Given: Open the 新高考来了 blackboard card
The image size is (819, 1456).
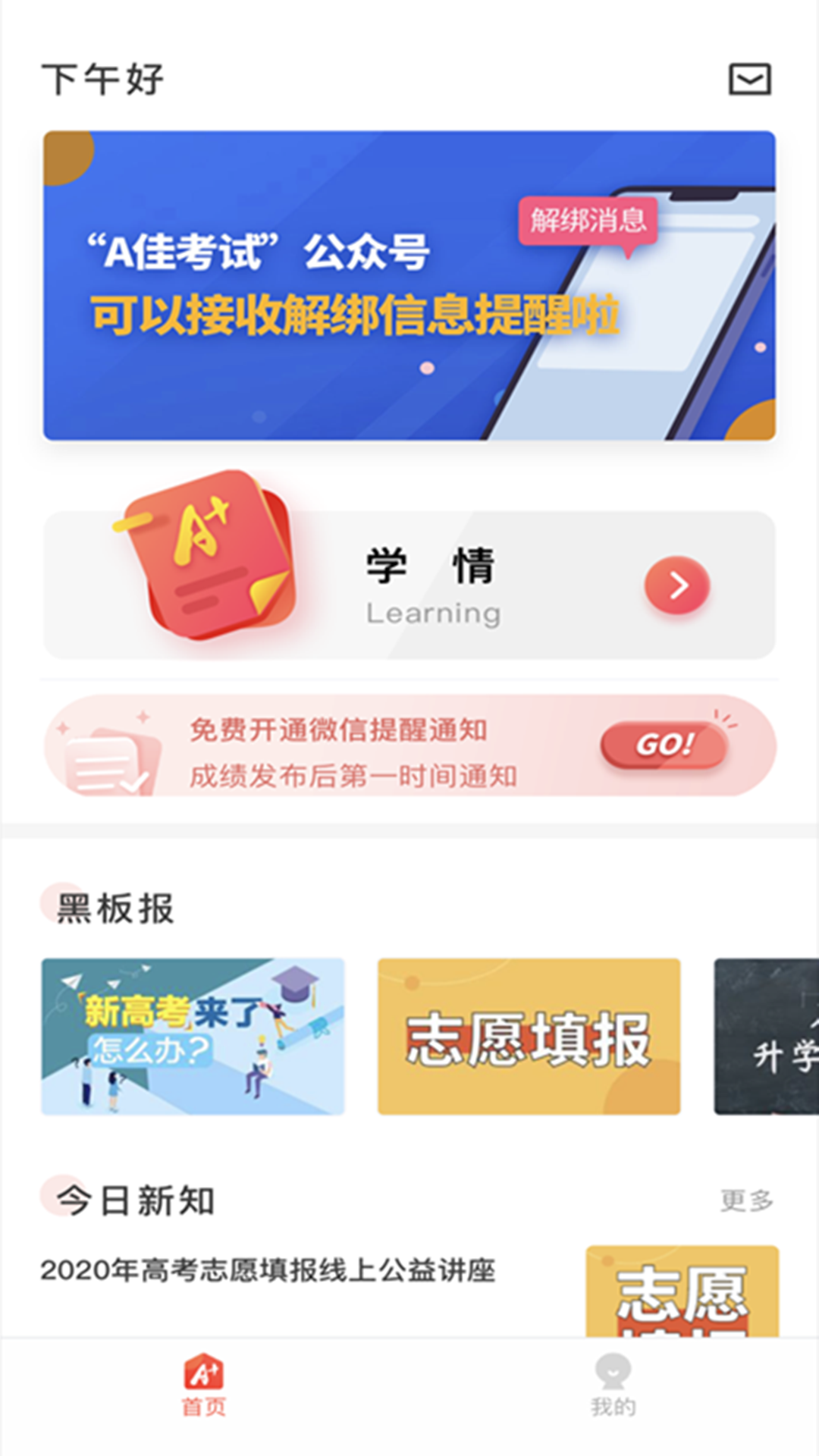Looking at the screenshot, I should [193, 1037].
